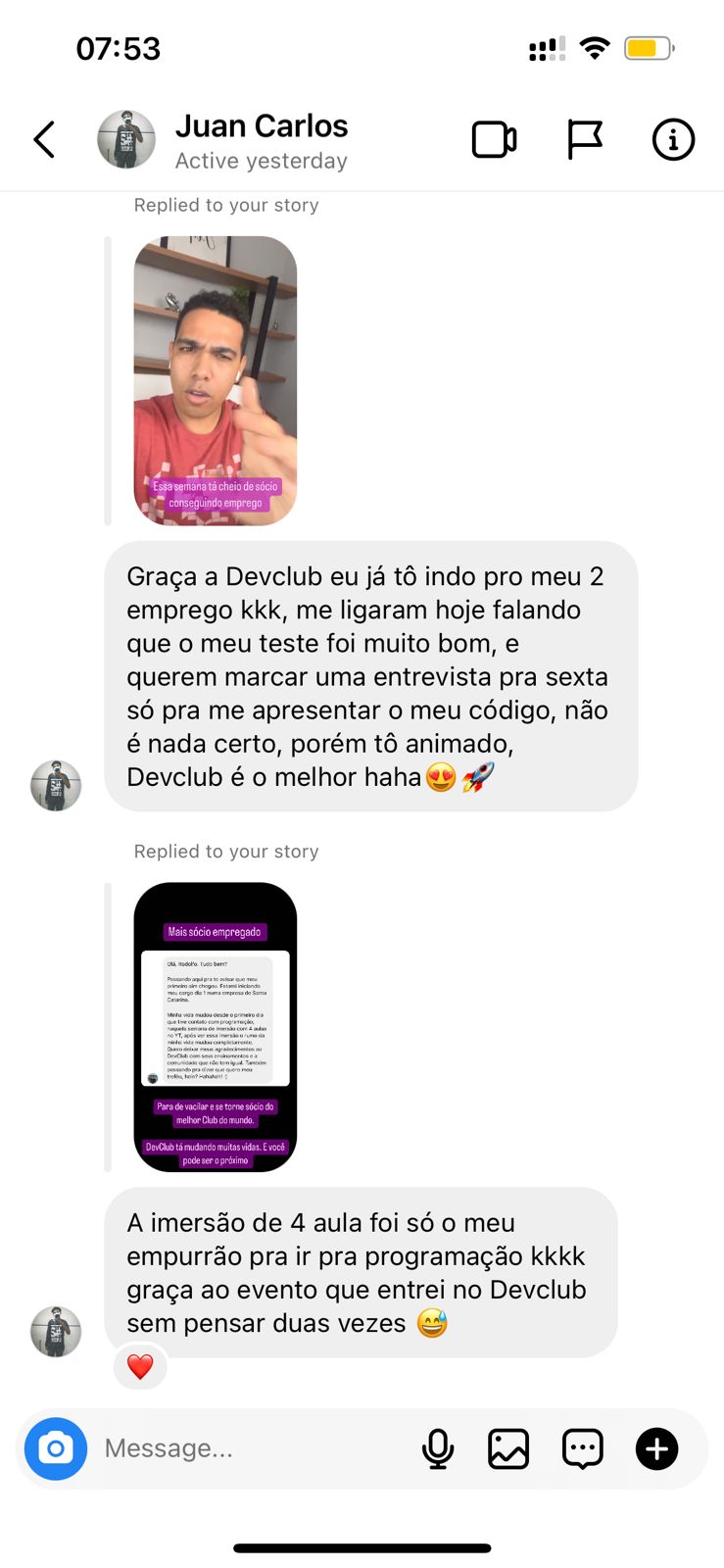Start a video call with Juan Carlos

(x=495, y=140)
